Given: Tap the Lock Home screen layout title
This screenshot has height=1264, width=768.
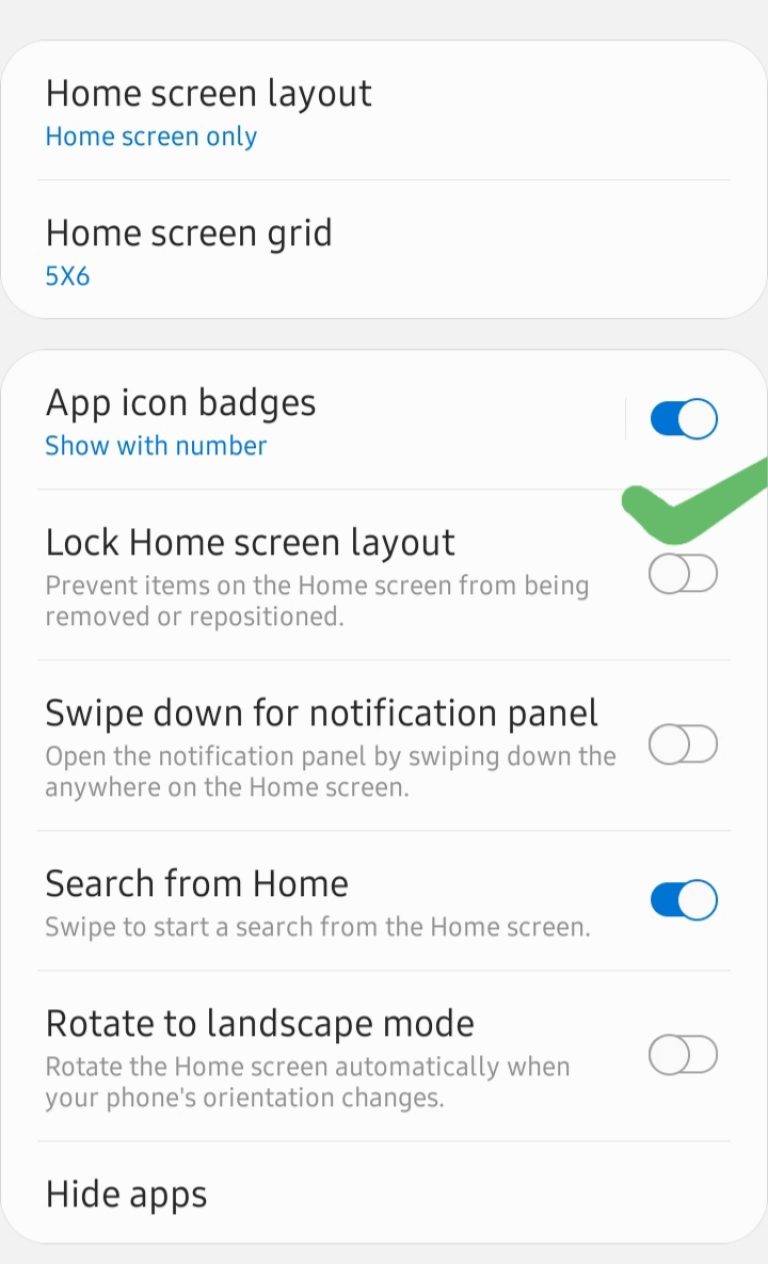Looking at the screenshot, I should coord(250,541).
